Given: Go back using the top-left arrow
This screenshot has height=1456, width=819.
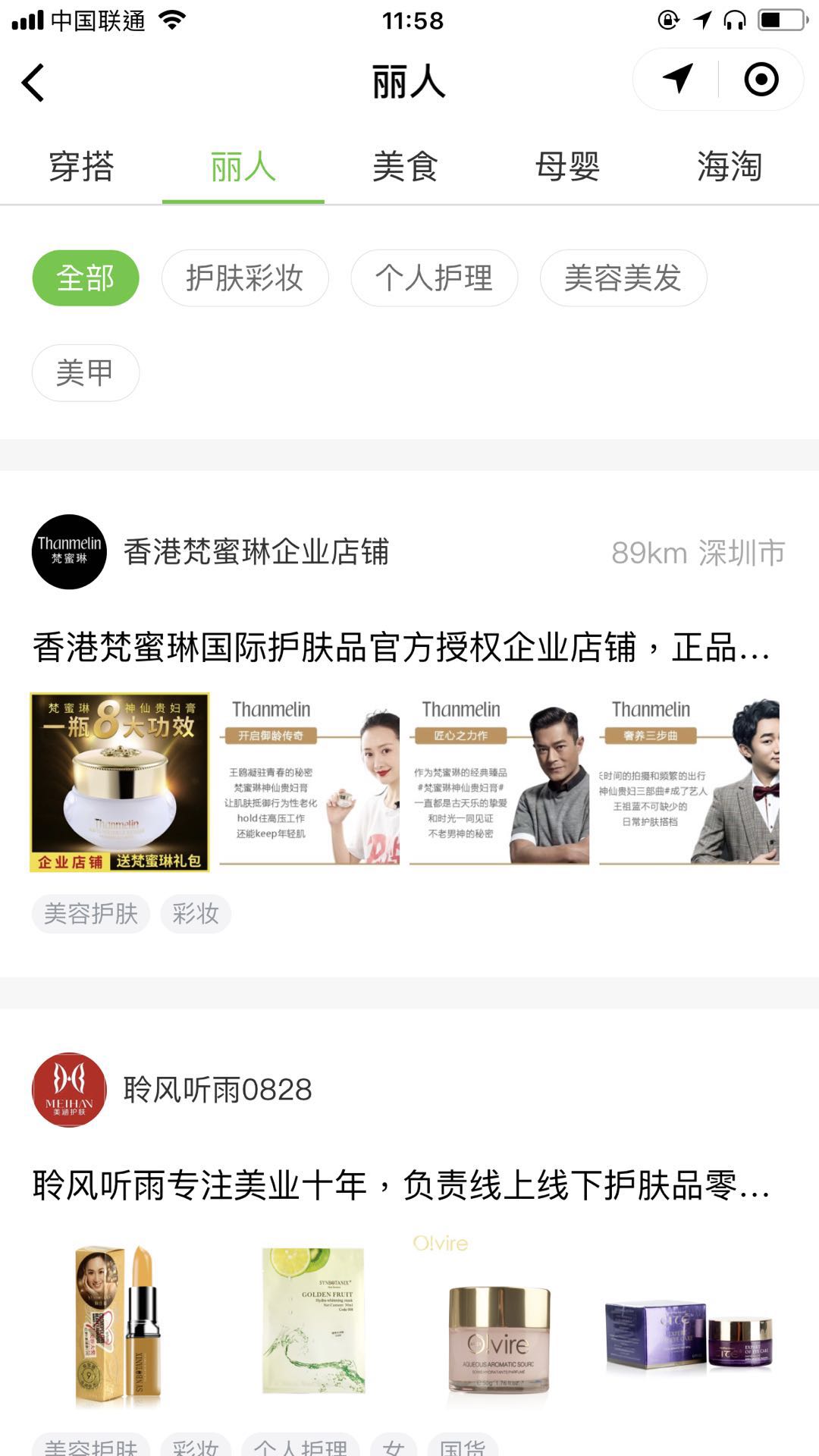Looking at the screenshot, I should coord(33,82).
